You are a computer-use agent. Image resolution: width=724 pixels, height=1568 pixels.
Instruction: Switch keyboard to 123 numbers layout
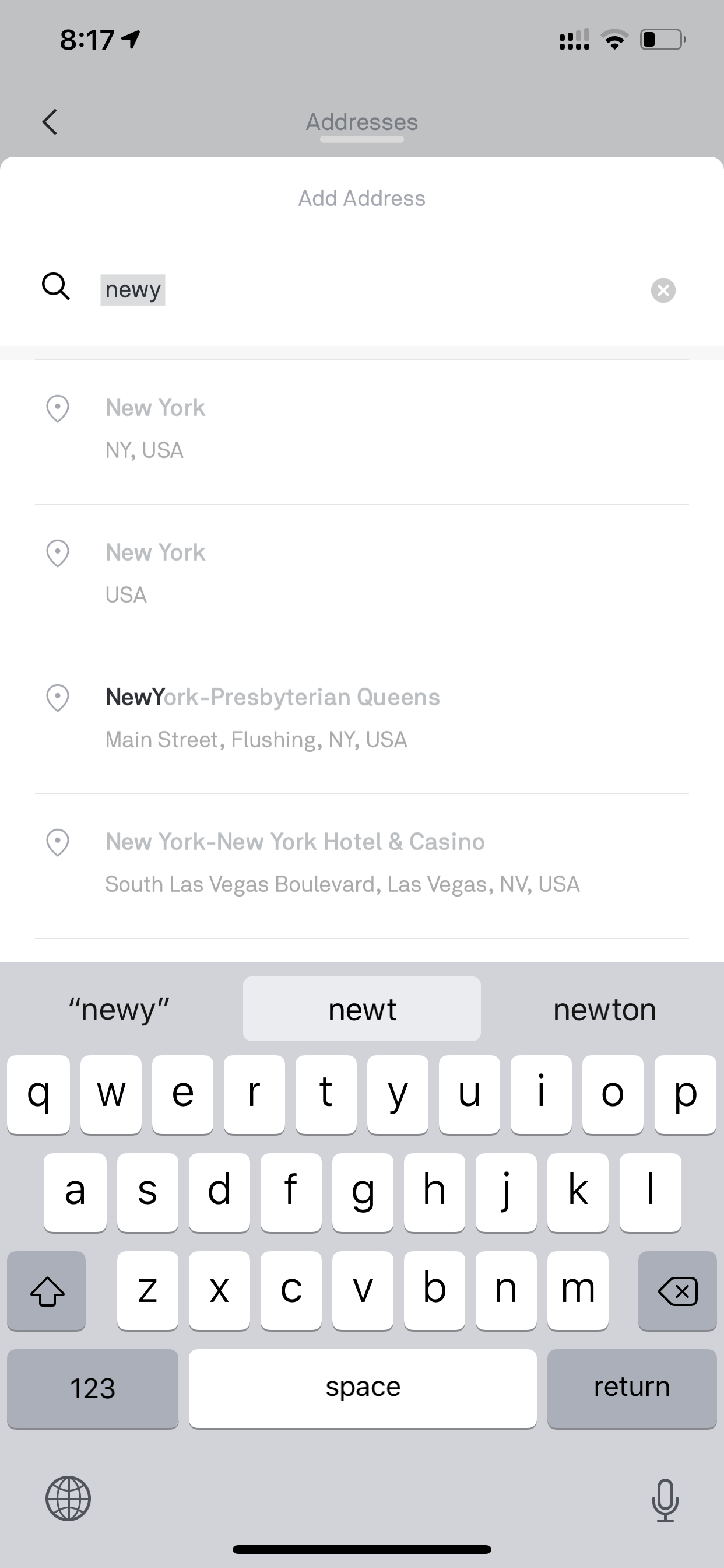coord(93,1388)
